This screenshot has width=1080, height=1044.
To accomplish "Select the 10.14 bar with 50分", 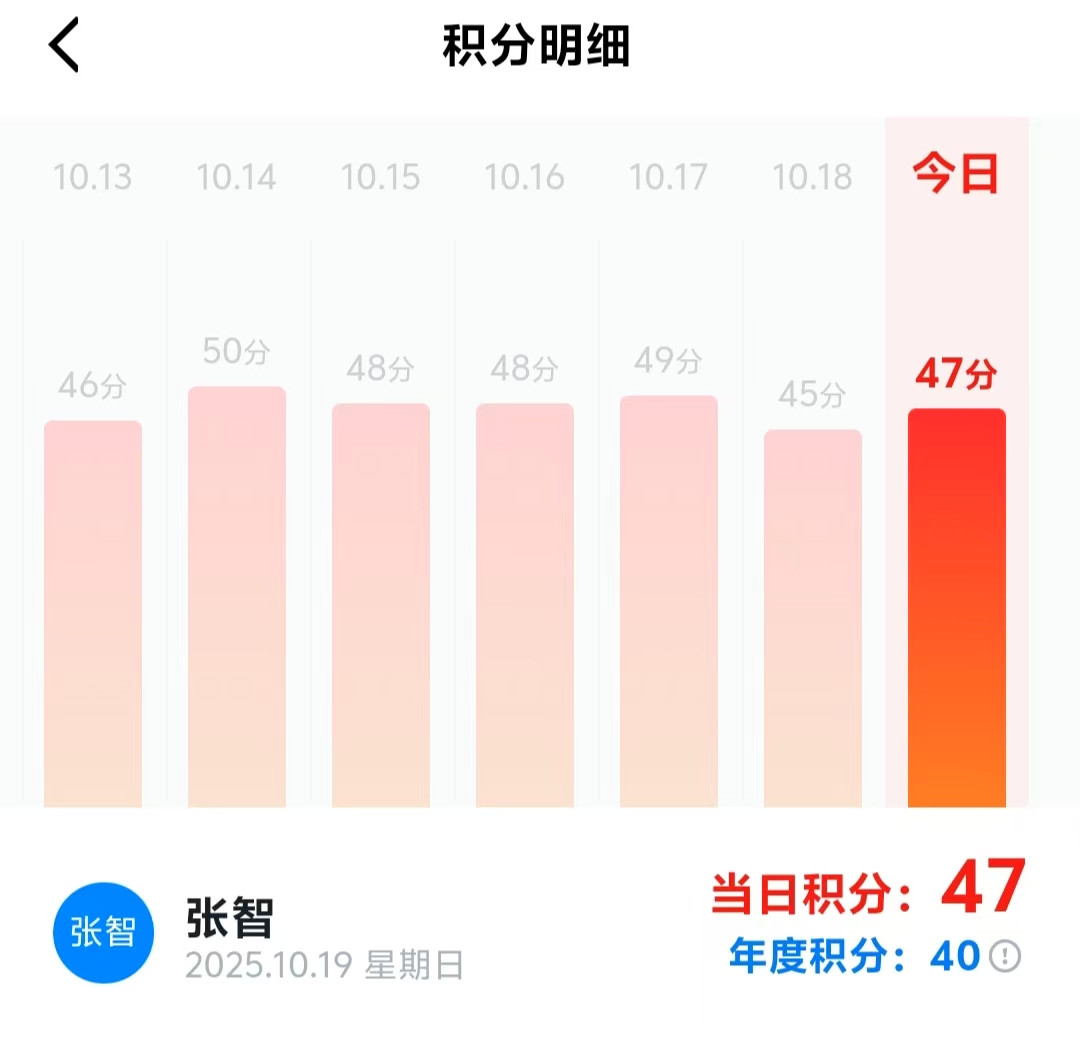I will (237, 596).
